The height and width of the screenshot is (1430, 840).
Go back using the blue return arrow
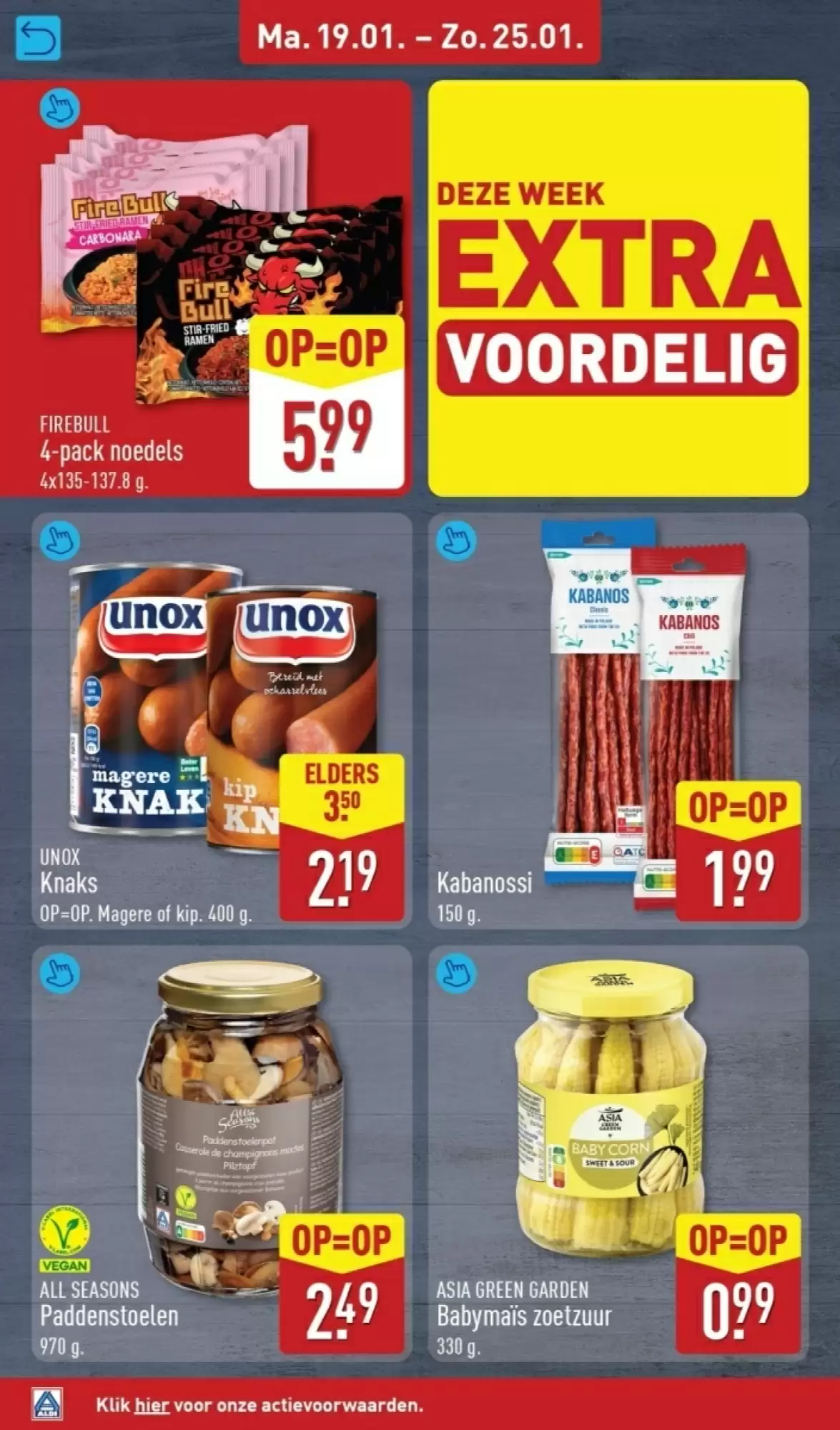pos(37,38)
